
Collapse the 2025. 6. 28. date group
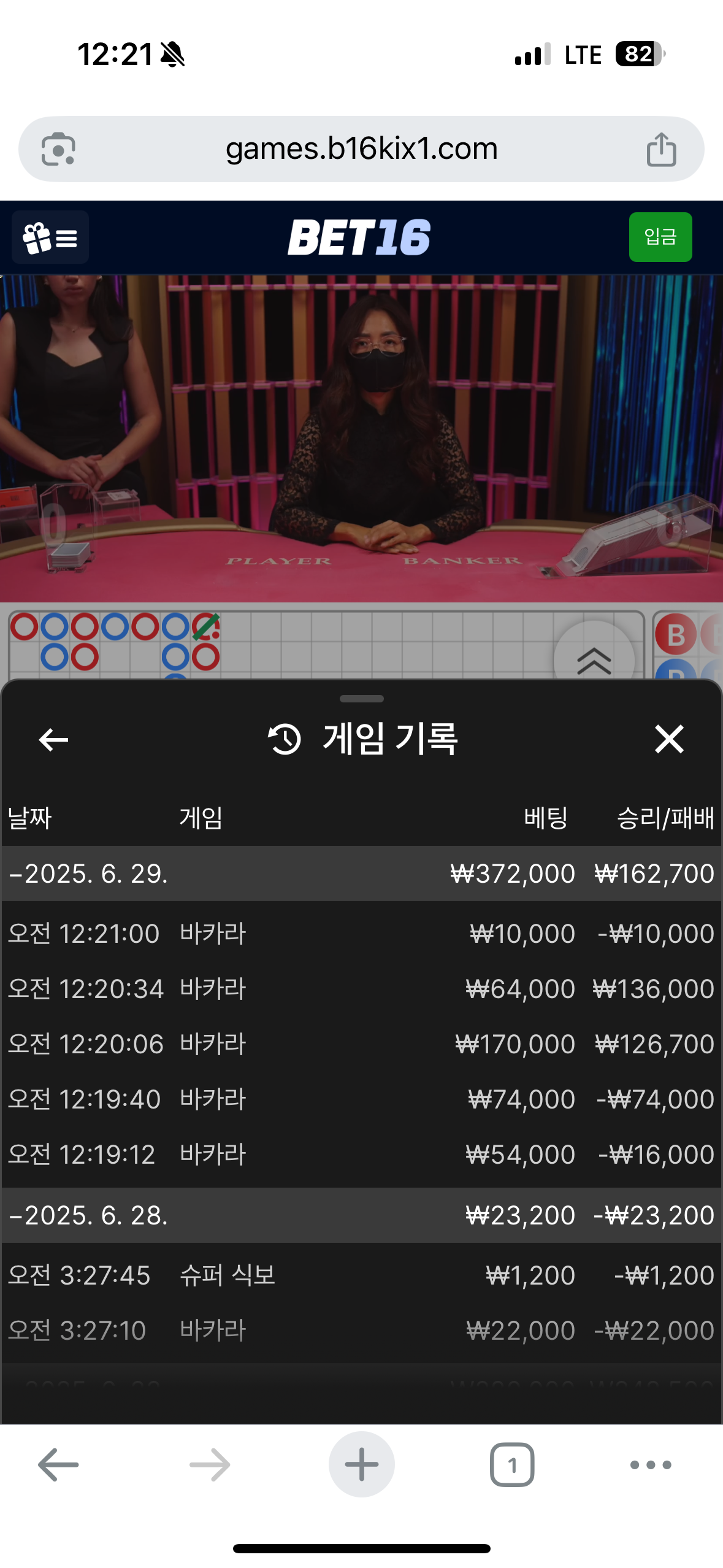(89, 1215)
